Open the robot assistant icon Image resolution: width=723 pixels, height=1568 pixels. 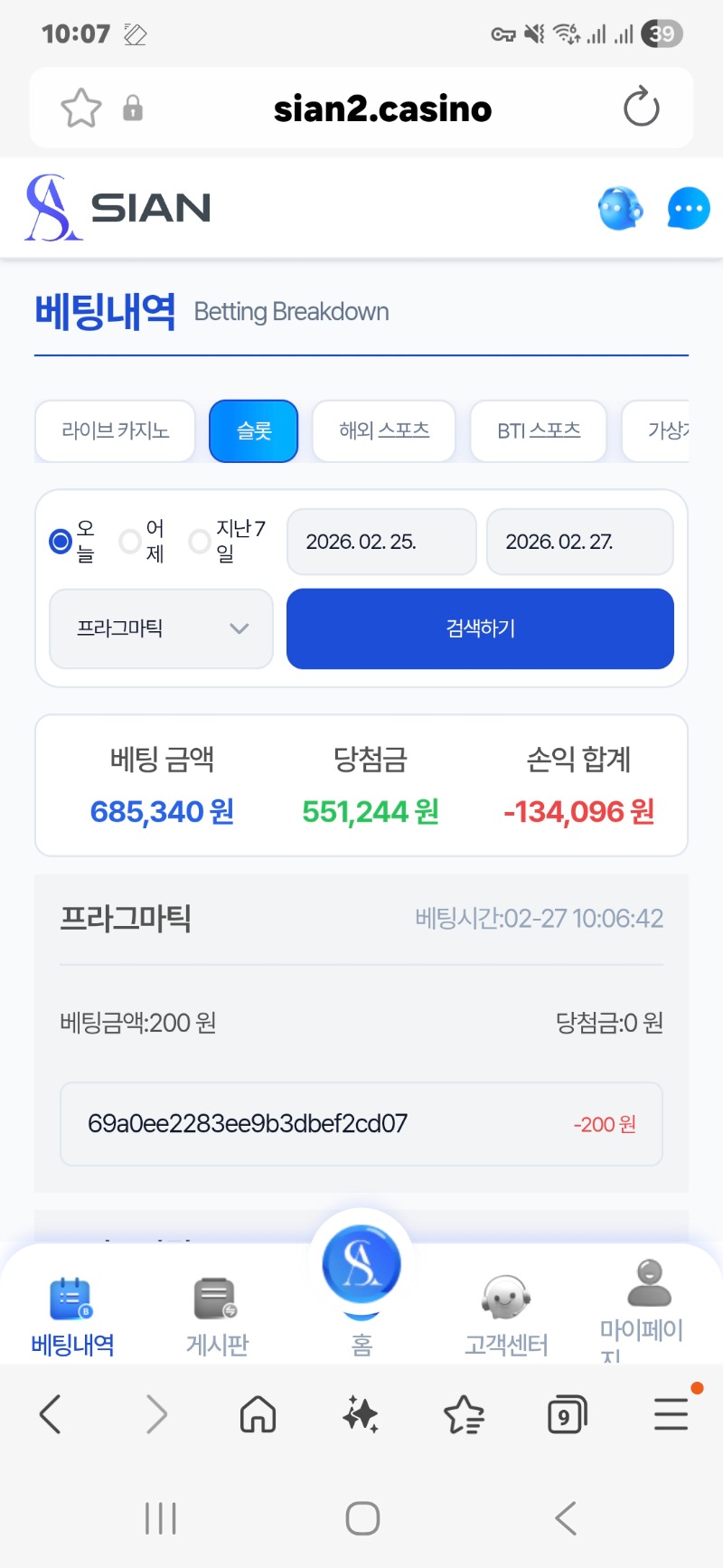[620, 209]
